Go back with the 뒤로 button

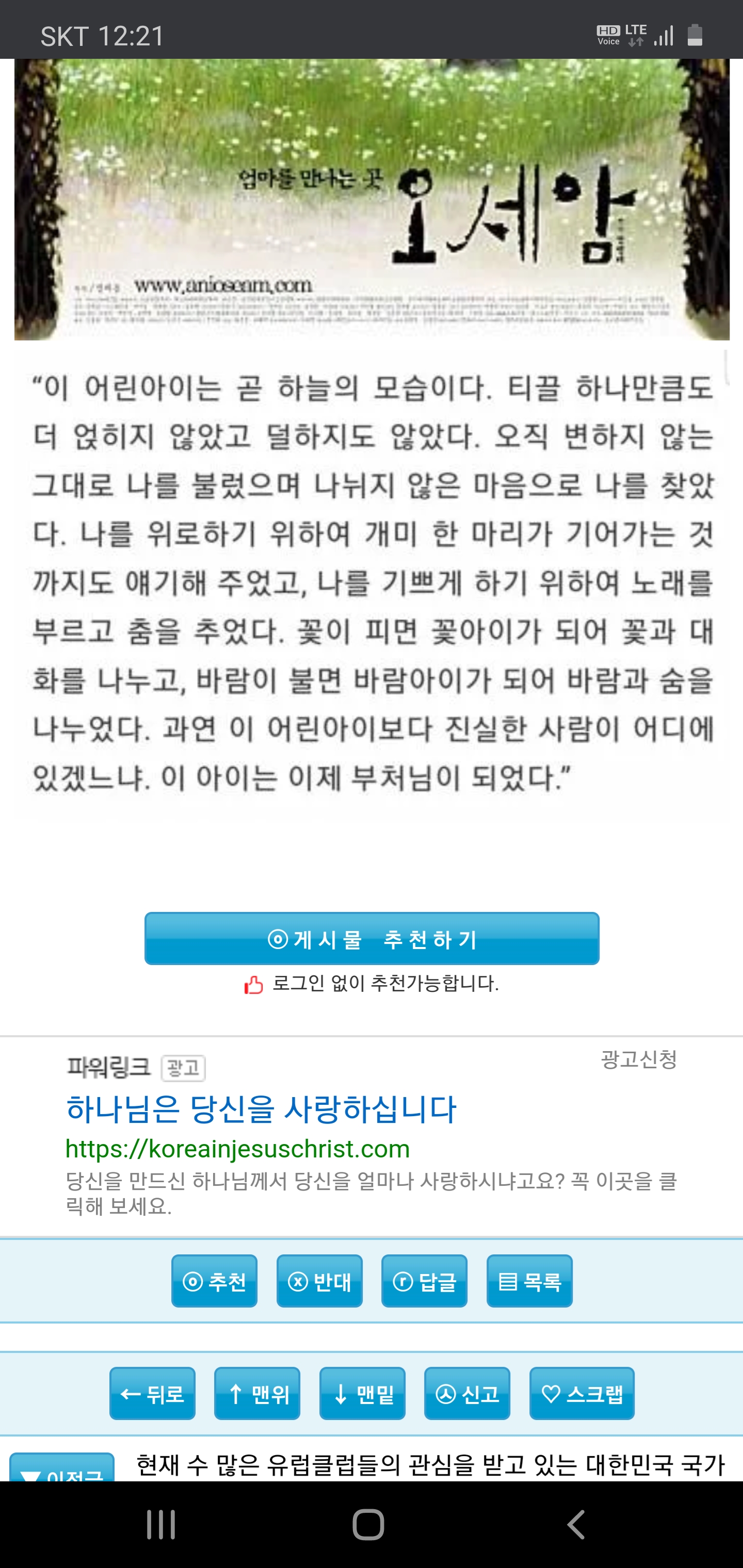tap(152, 1393)
